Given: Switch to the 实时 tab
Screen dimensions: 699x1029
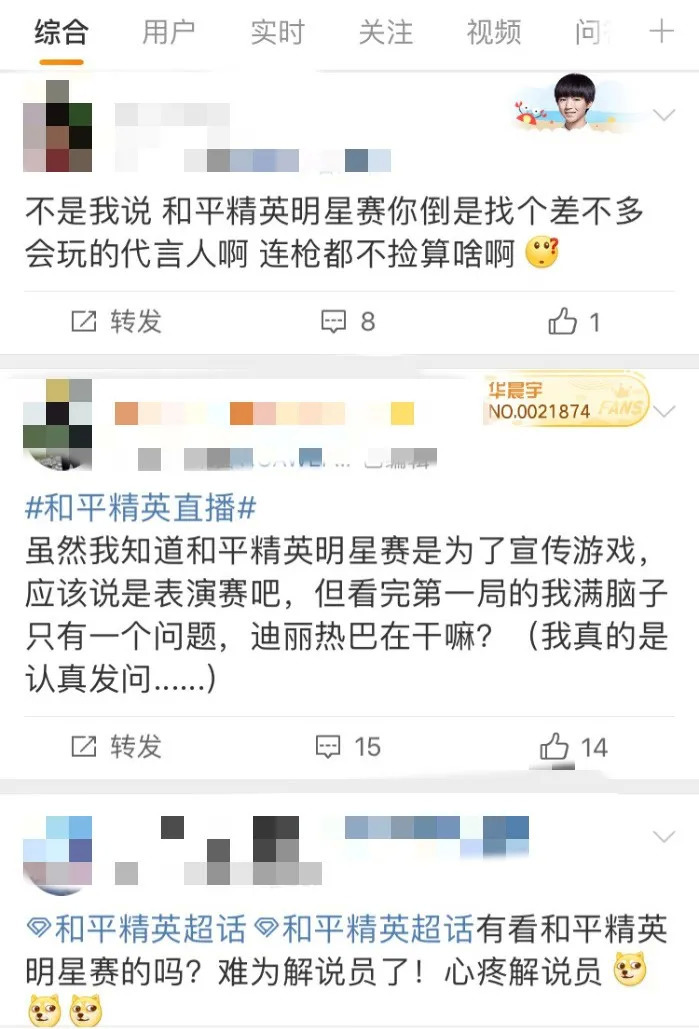Looking at the screenshot, I should tap(277, 32).
